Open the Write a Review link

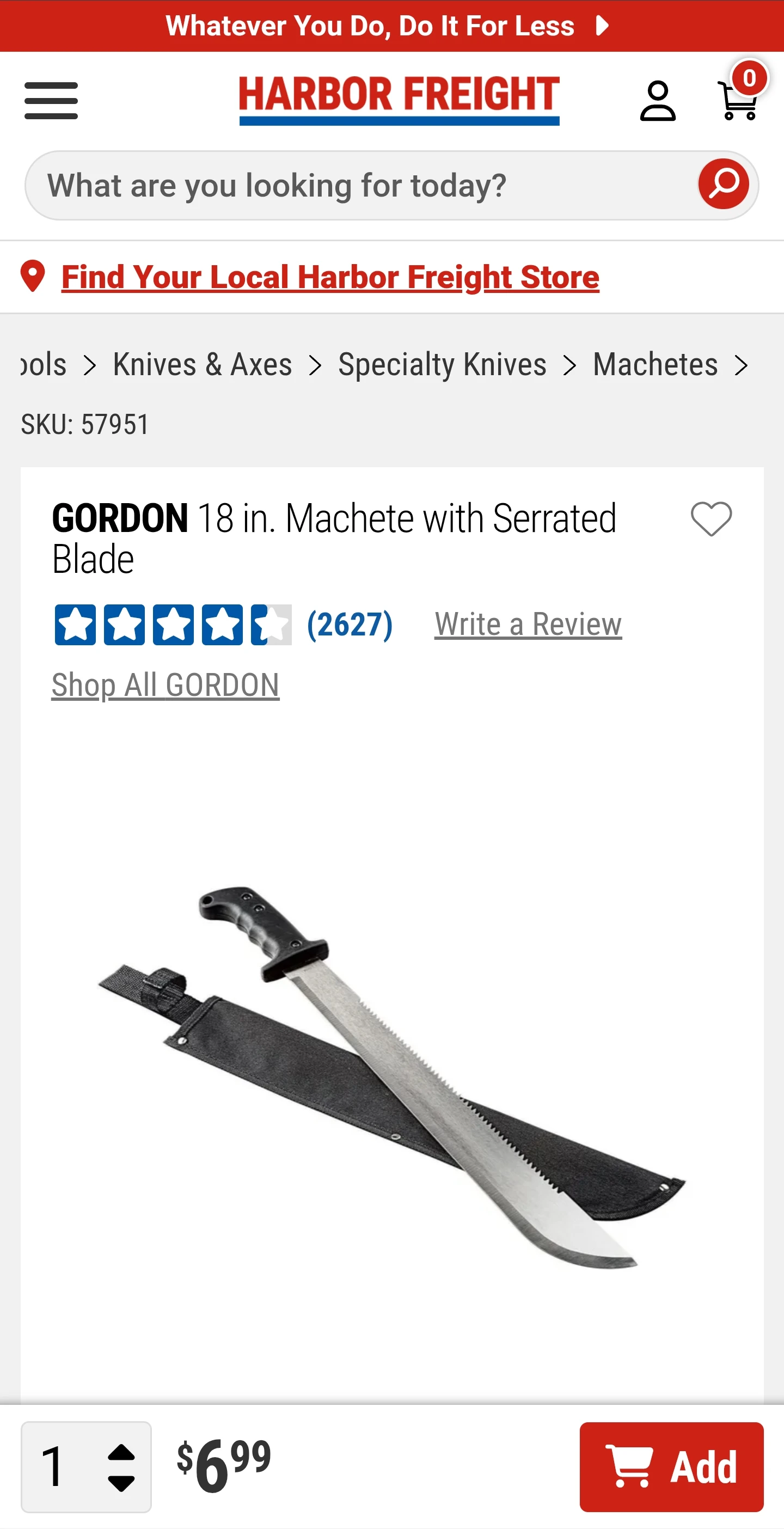coord(528,625)
